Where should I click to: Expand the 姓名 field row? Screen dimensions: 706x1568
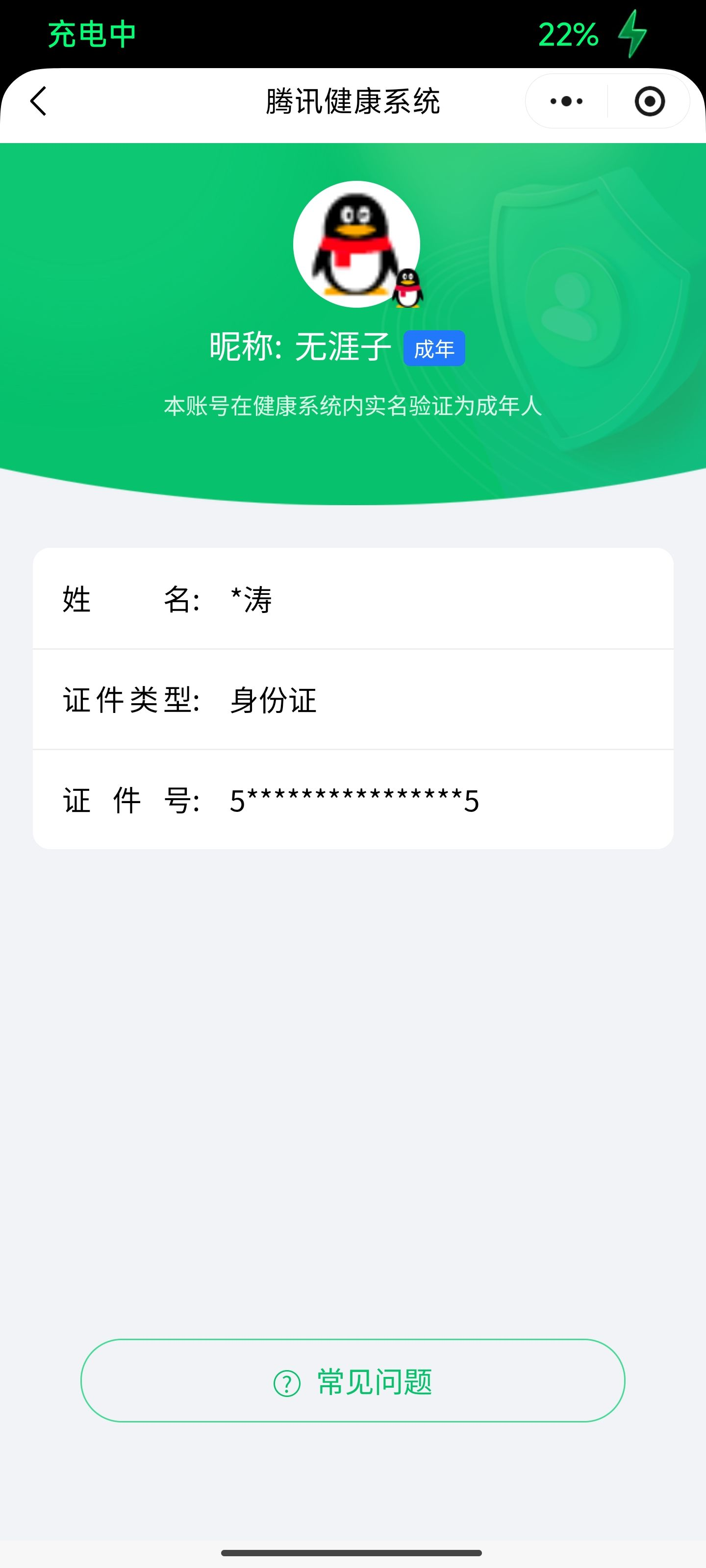(353, 600)
